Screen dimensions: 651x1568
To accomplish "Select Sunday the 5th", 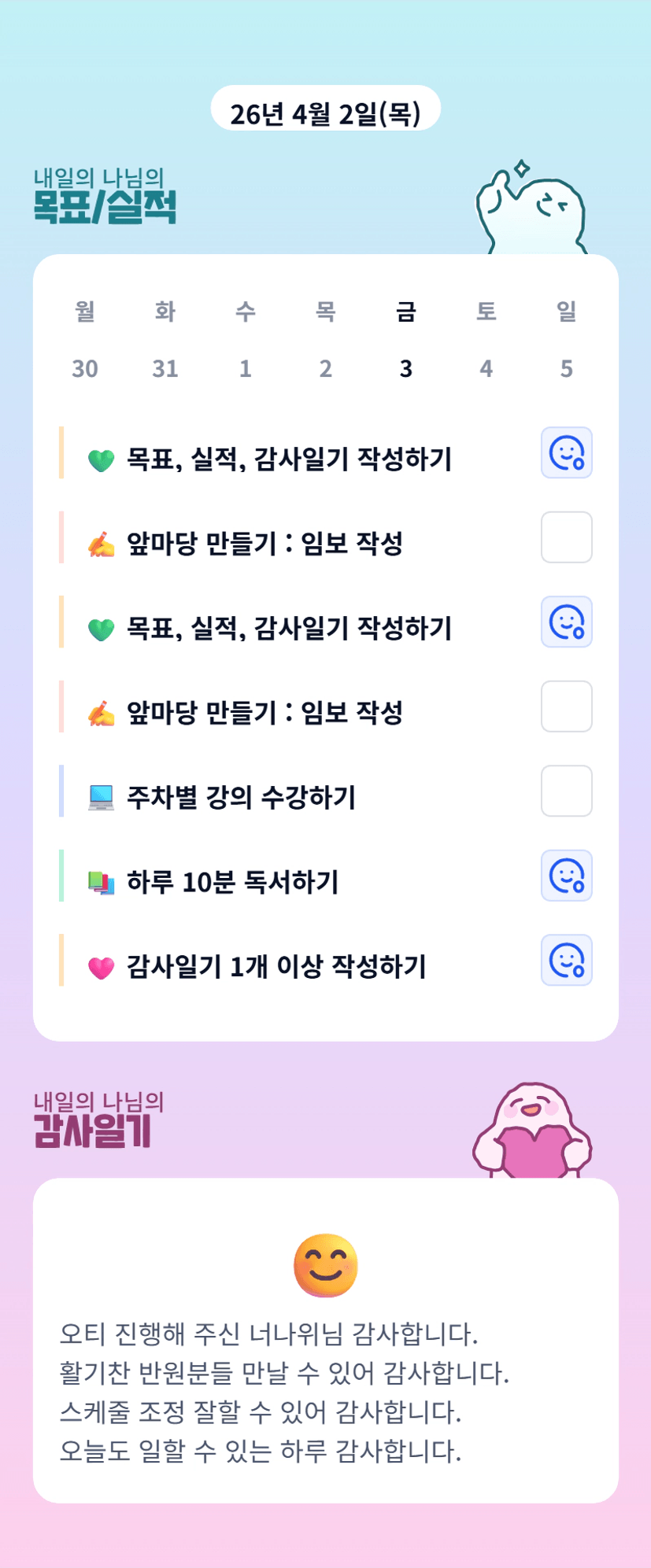I will click(567, 368).
